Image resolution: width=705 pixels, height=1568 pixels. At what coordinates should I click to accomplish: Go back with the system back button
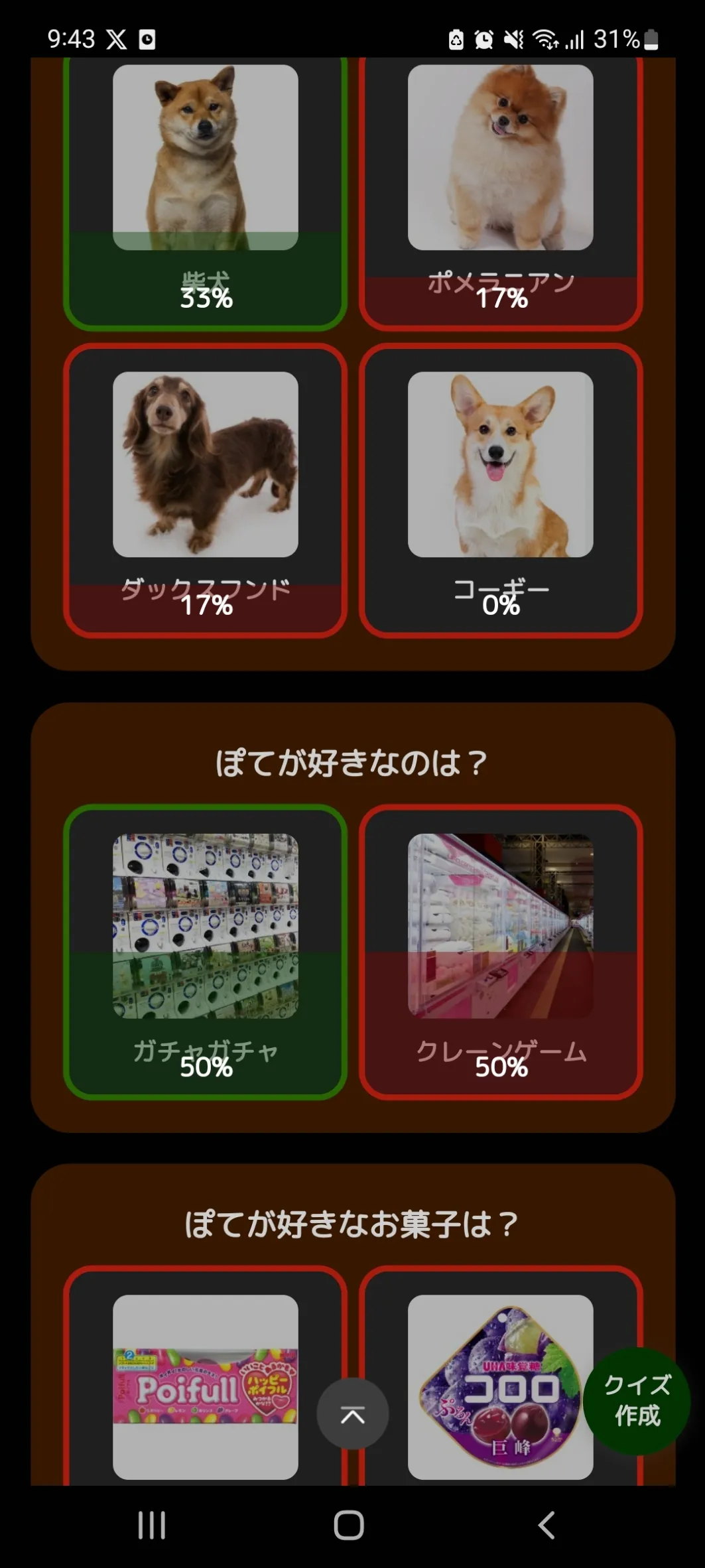546,1525
